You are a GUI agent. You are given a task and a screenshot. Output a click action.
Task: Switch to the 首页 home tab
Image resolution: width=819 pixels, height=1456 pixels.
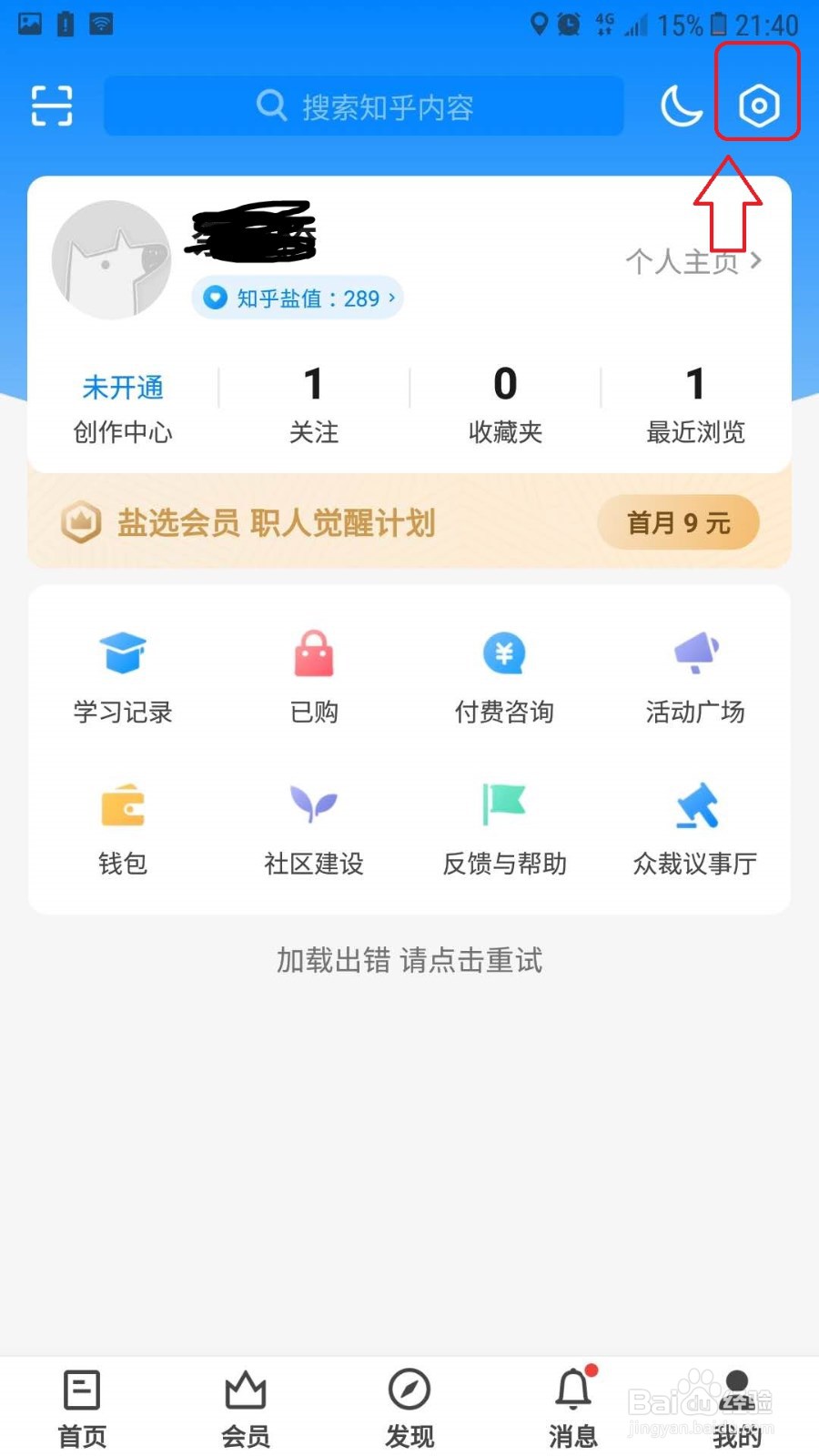tap(82, 1409)
